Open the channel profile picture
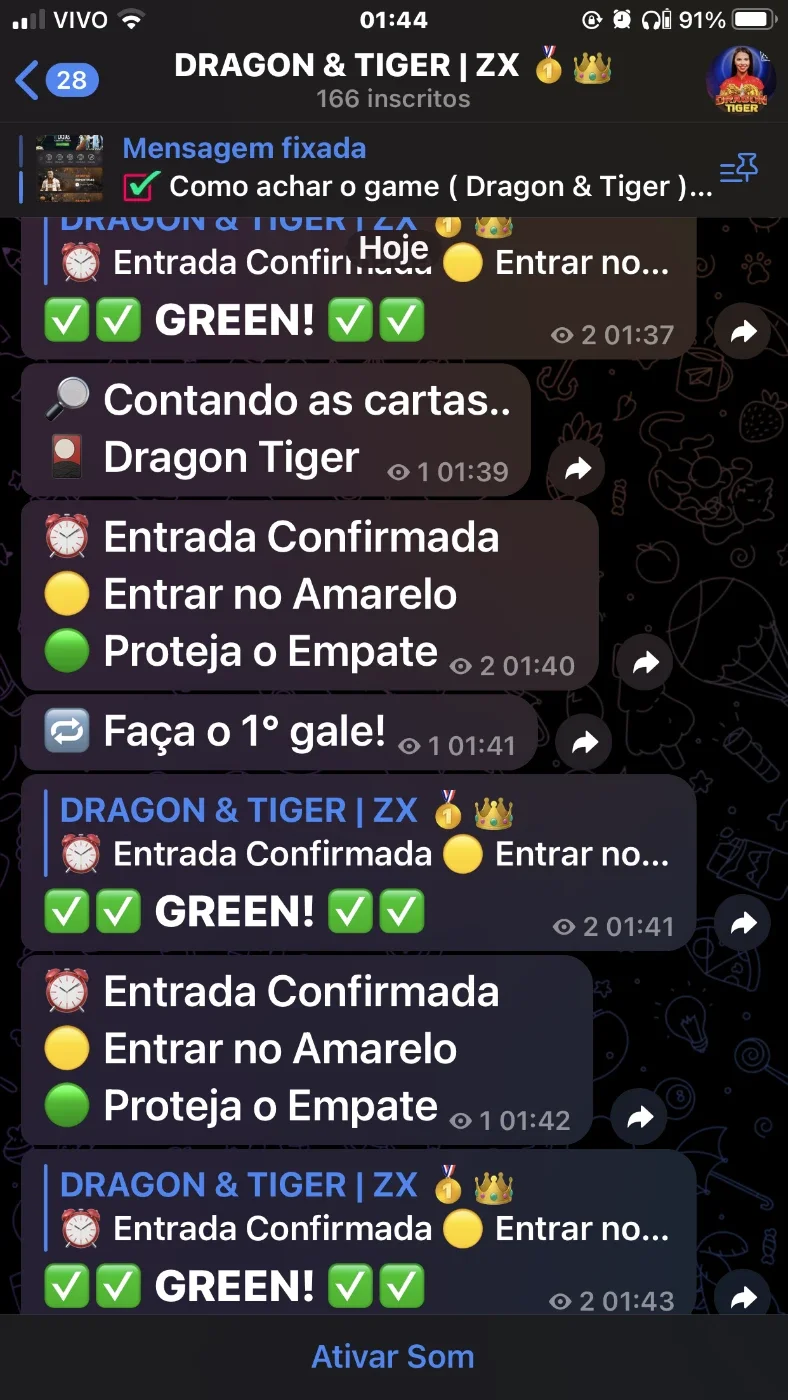The height and width of the screenshot is (1400, 788). coord(741,79)
